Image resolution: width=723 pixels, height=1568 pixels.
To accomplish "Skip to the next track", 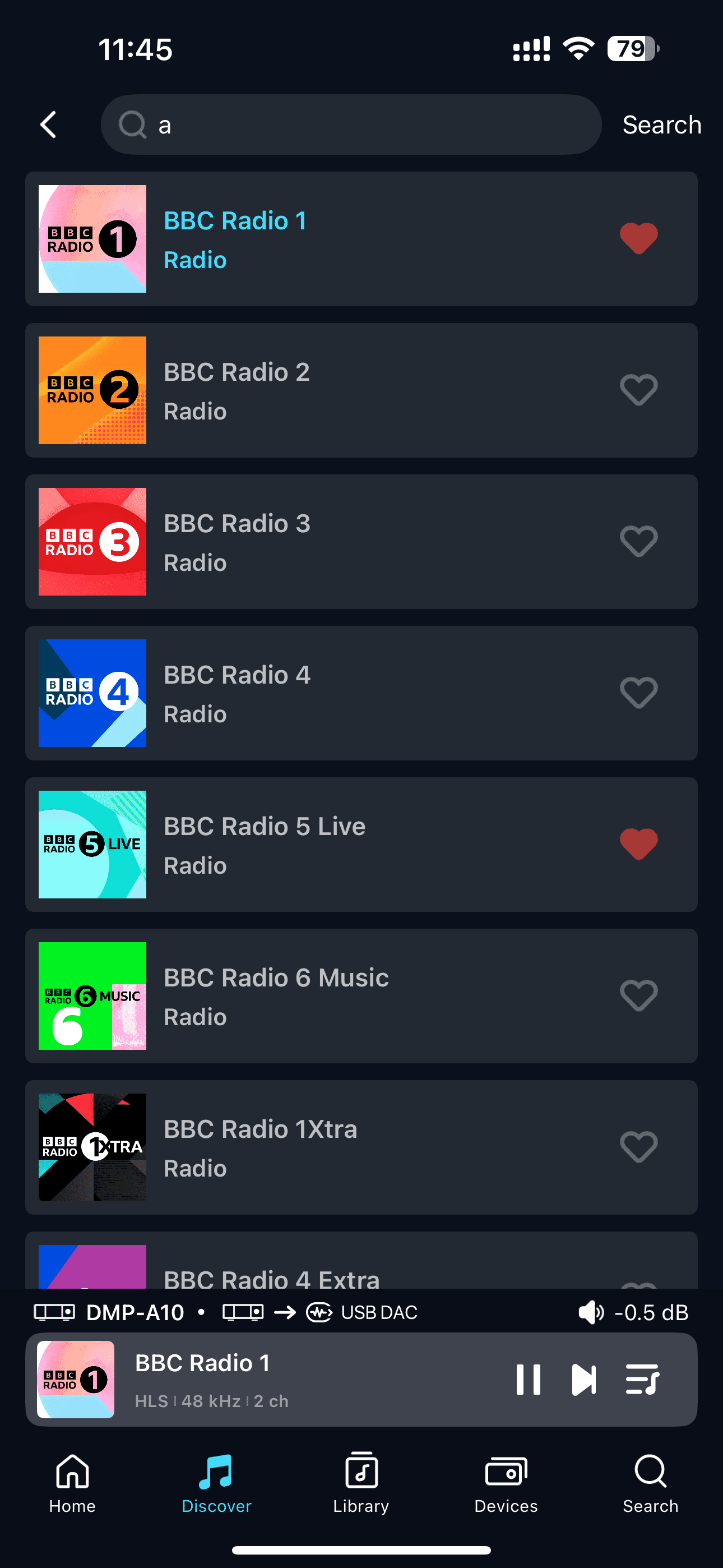I will pyautogui.click(x=583, y=1380).
